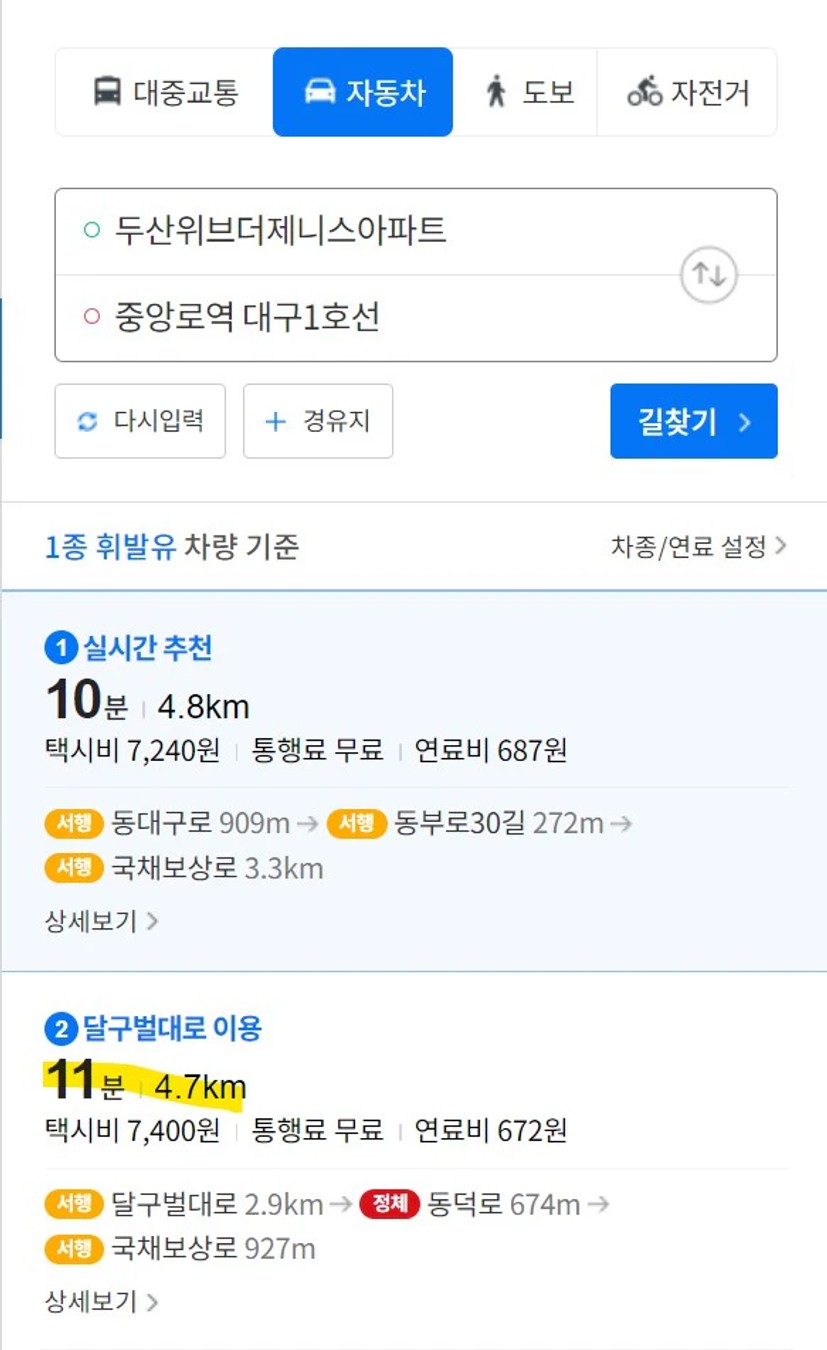Switch to the 도보 walking tab
827x1350 pixels.
525,92
